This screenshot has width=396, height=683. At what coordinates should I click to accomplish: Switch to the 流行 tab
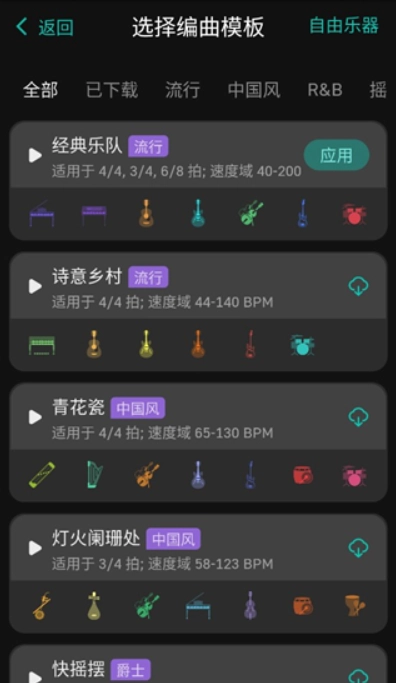coord(183,90)
